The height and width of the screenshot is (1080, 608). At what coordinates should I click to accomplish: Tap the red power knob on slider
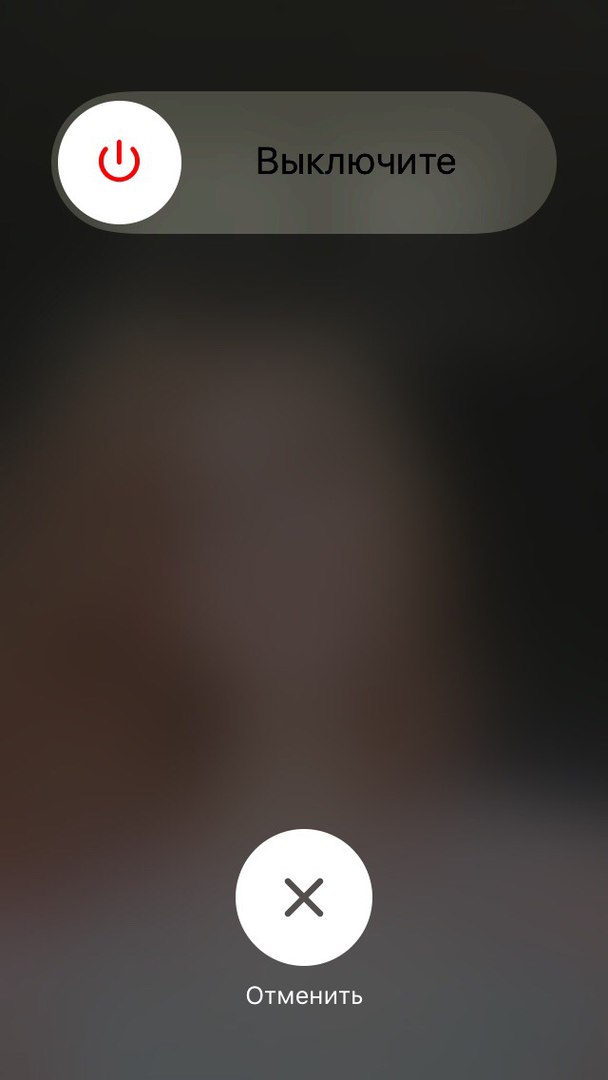(x=120, y=163)
